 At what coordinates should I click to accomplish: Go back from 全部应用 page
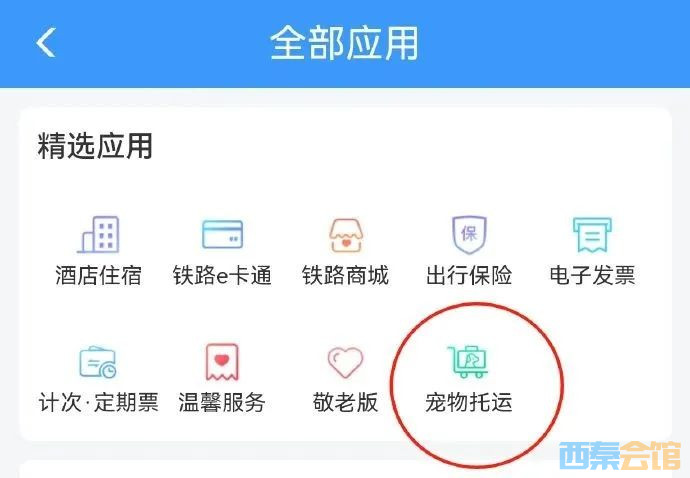point(46,43)
